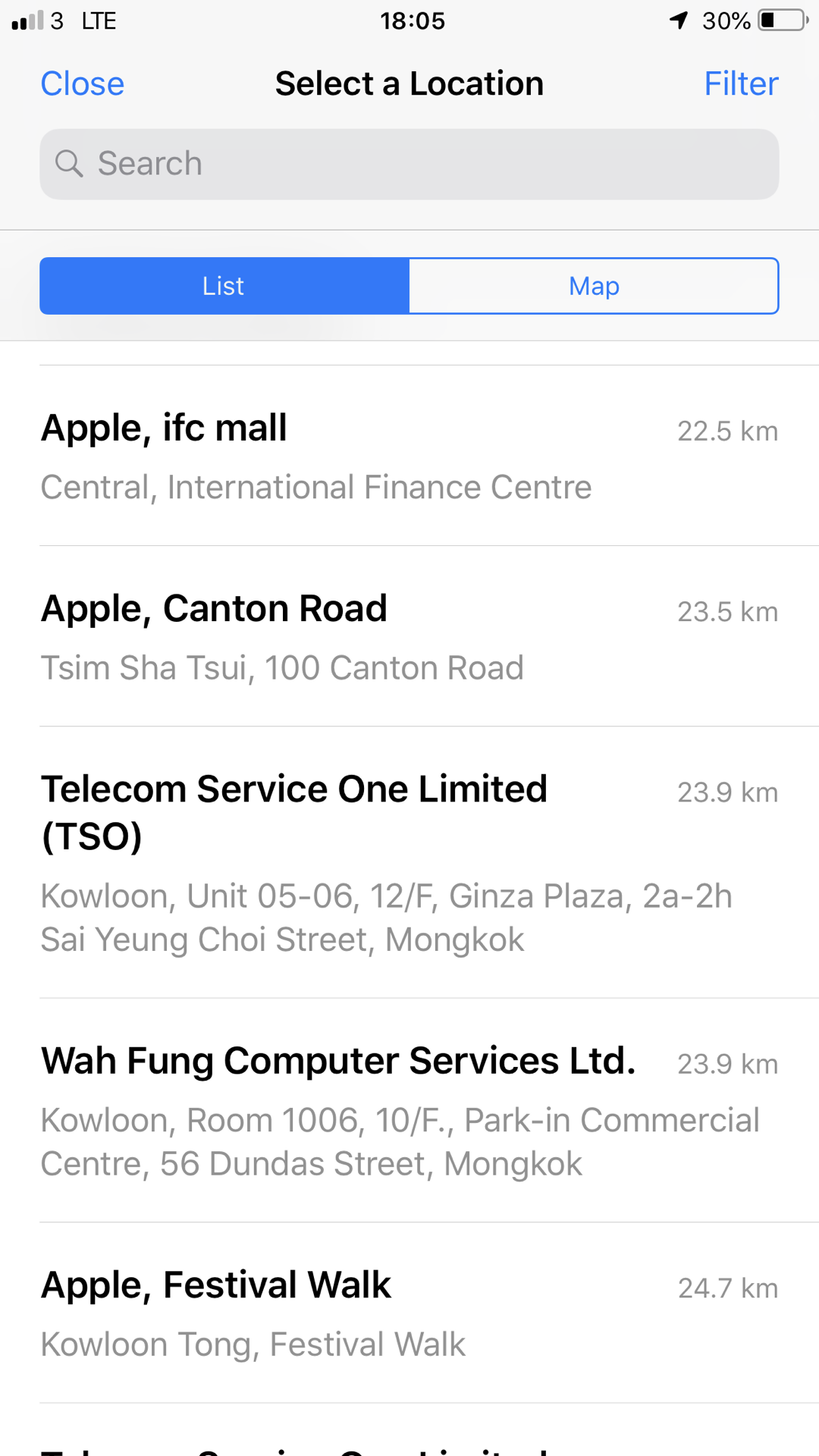The height and width of the screenshot is (1456, 819).
Task: Select the List view tab
Action: (224, 286)
